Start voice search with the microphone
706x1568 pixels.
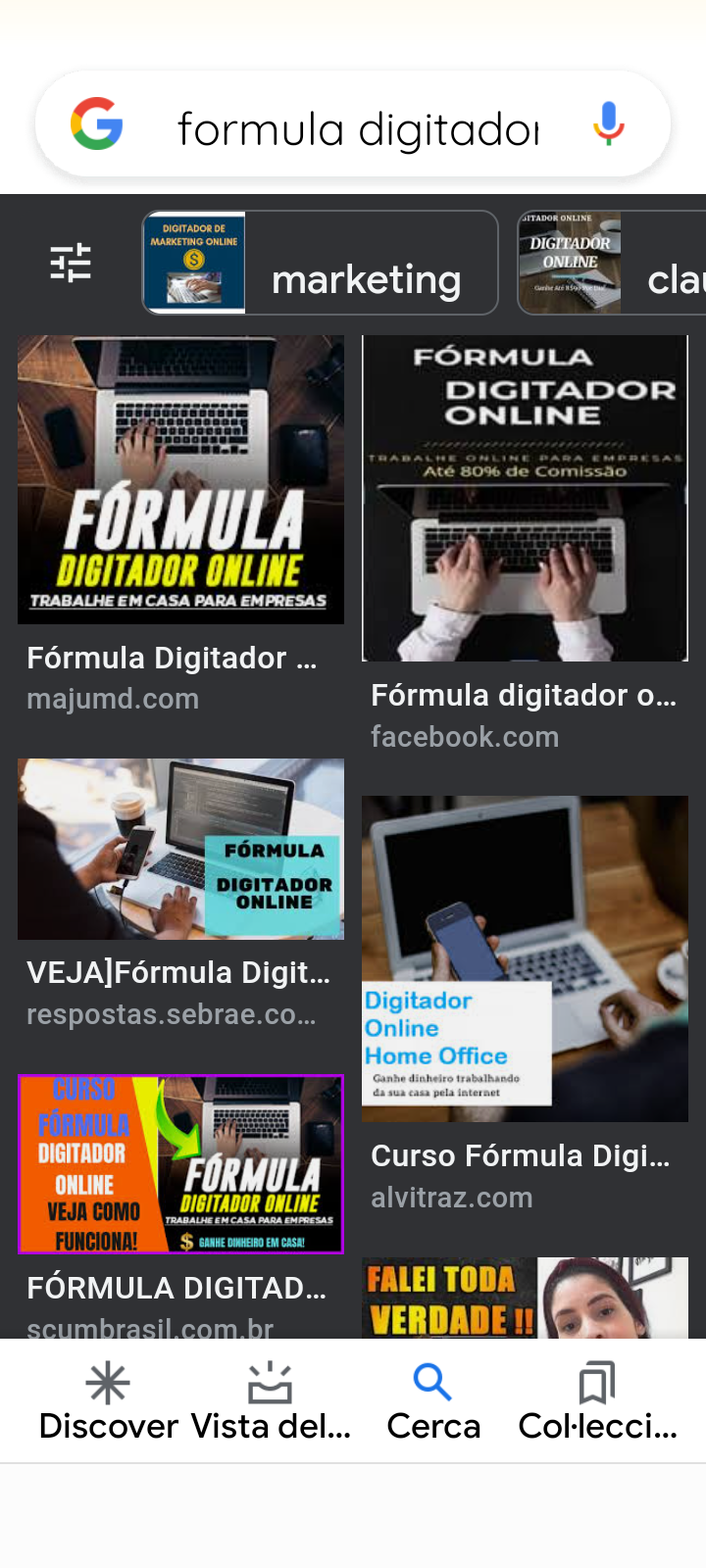608,124
